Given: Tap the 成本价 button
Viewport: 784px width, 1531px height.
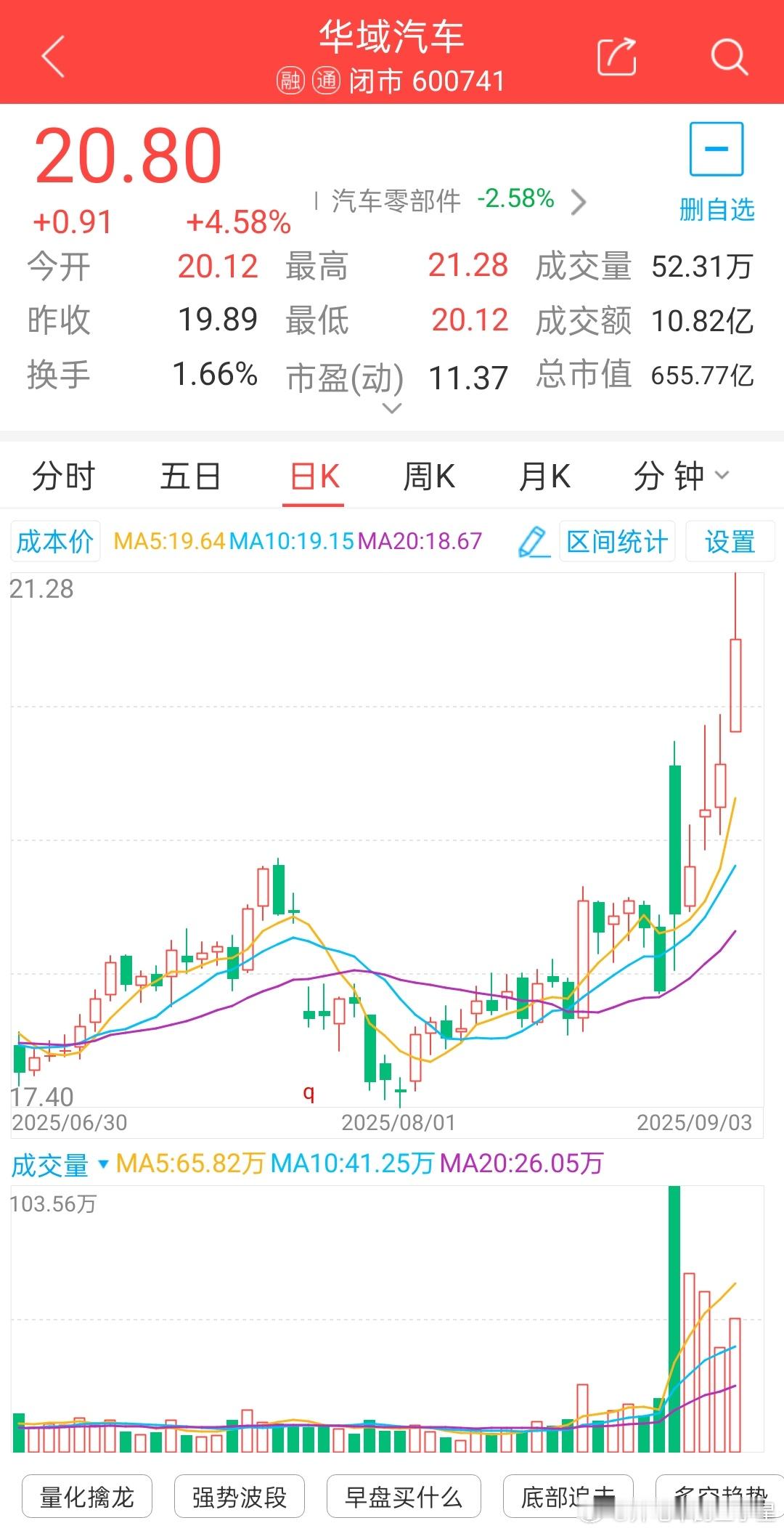Looking at the screenshot, I should 55,542.
